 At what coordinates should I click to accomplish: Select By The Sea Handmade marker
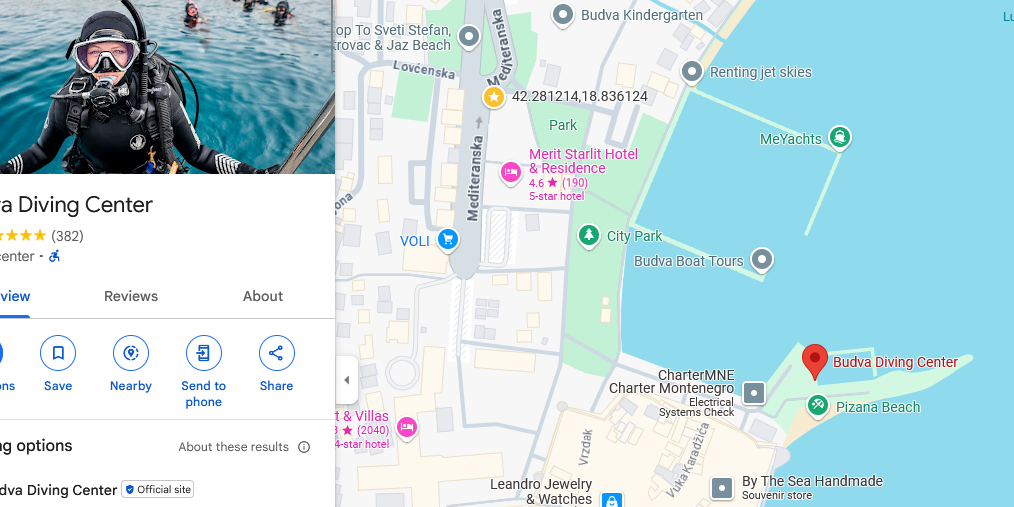[x=722, y=488]
